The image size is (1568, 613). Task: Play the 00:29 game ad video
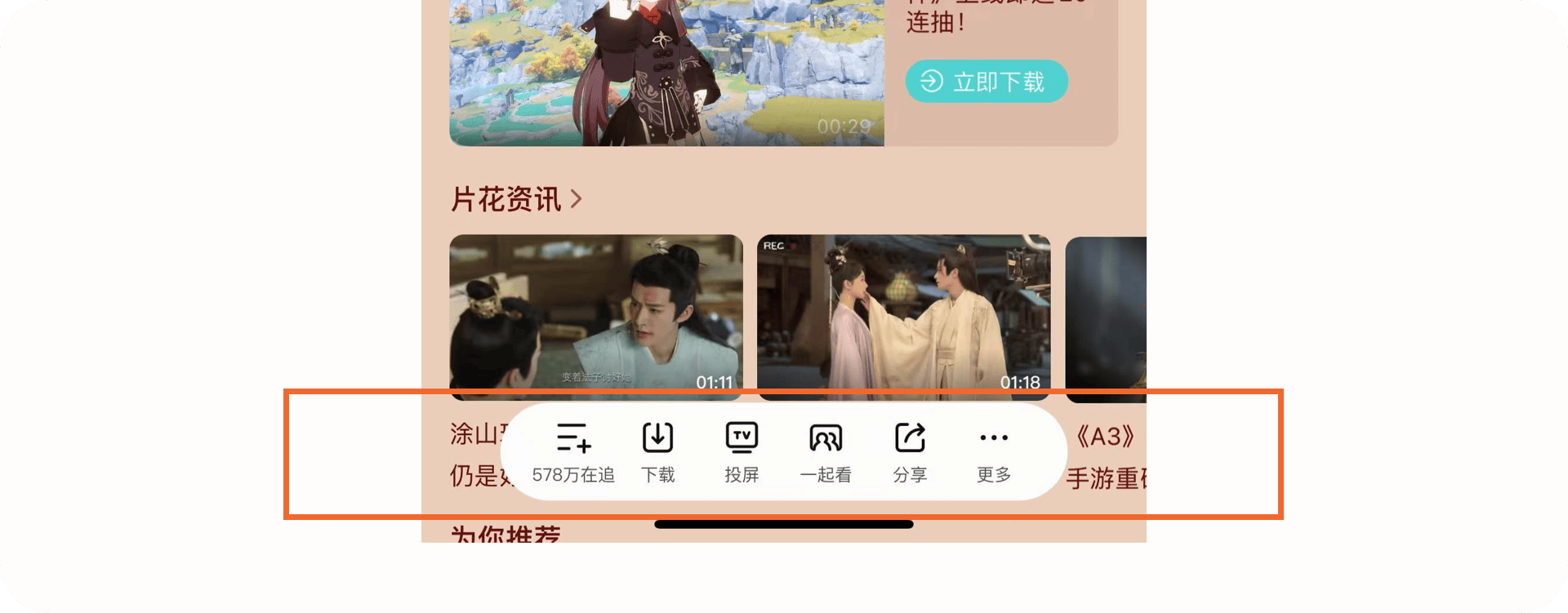coord(666,73)
